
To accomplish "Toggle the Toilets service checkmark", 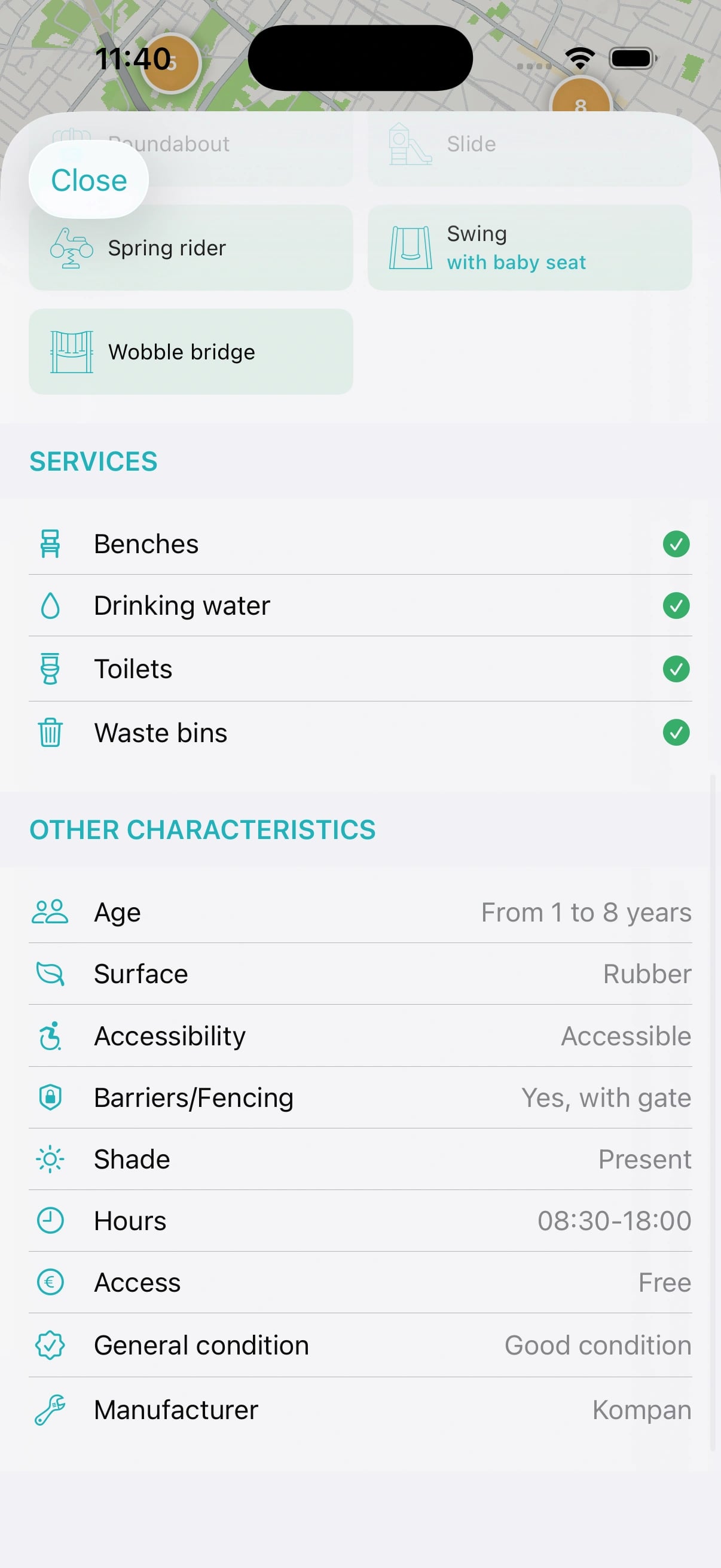I will tap(676, 669).
